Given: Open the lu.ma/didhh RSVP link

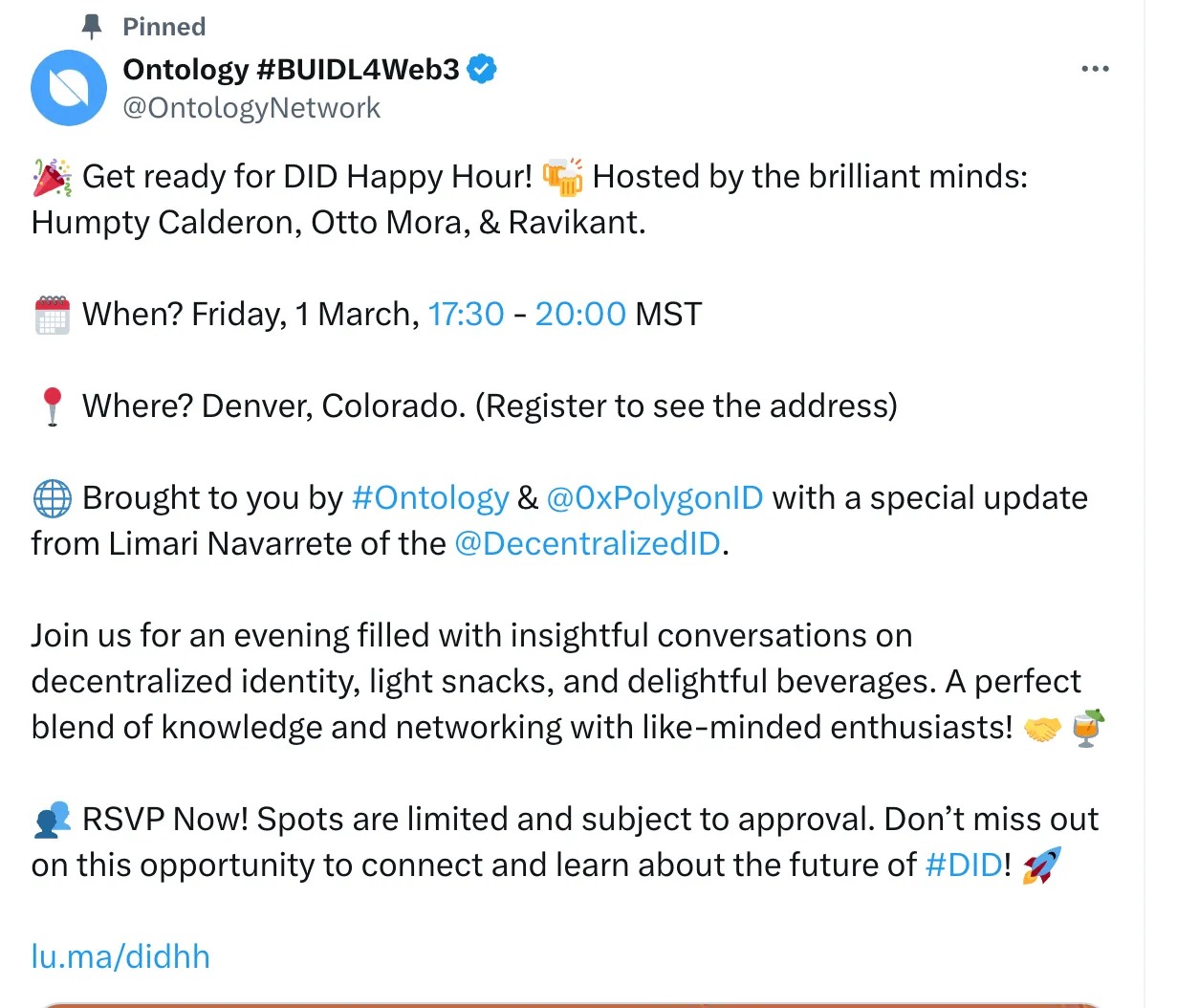Looking at the screenshot, I should click(120, 956).
